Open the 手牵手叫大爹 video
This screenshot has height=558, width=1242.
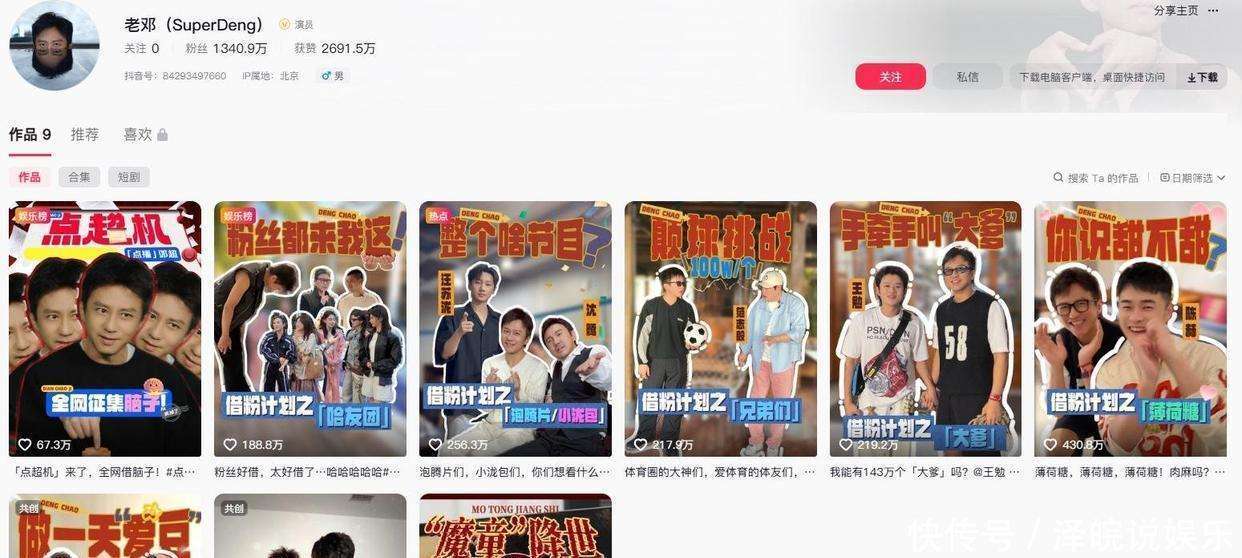coord(925,328)
